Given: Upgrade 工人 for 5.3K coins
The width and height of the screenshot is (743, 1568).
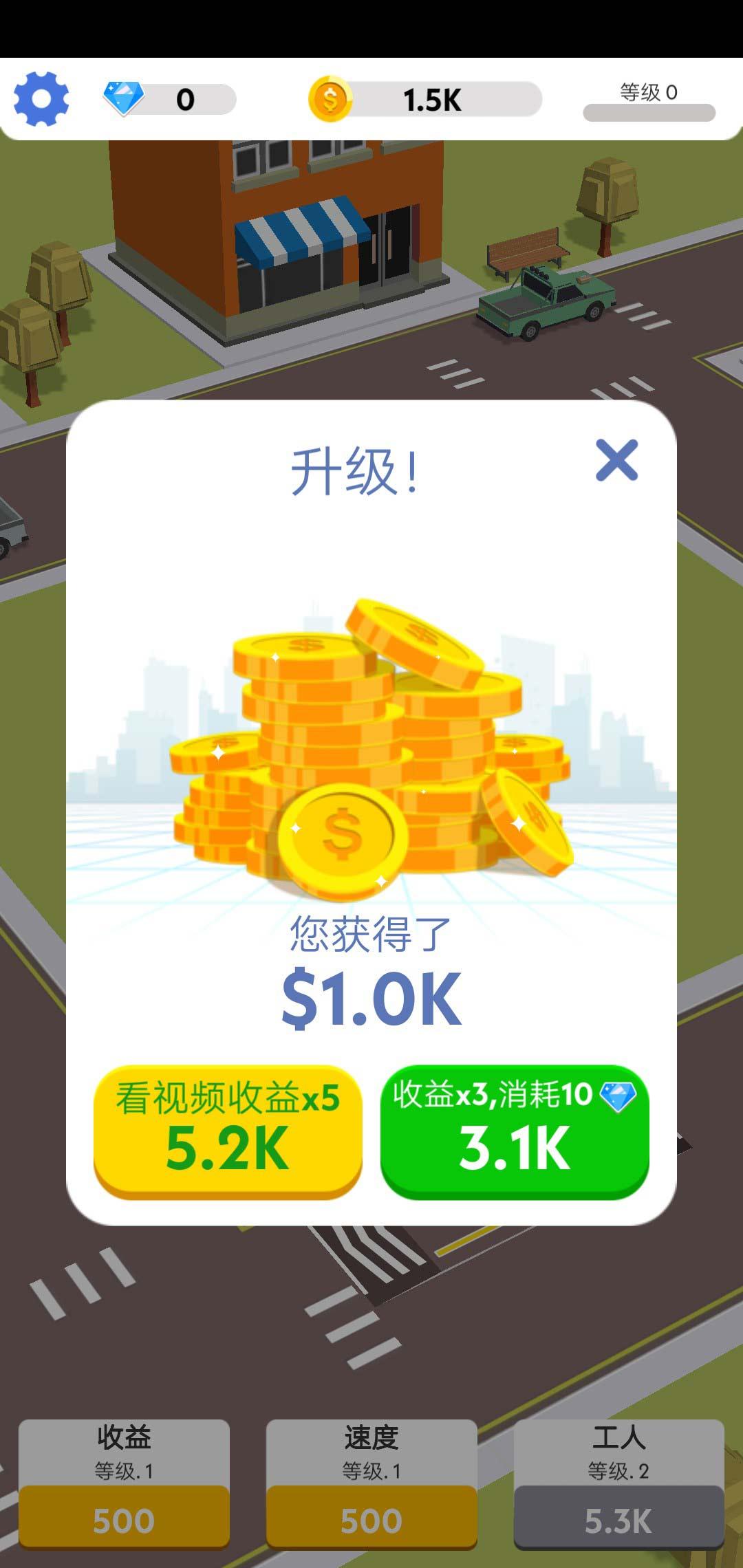Looking at the screenshot, I should 618,1519.
